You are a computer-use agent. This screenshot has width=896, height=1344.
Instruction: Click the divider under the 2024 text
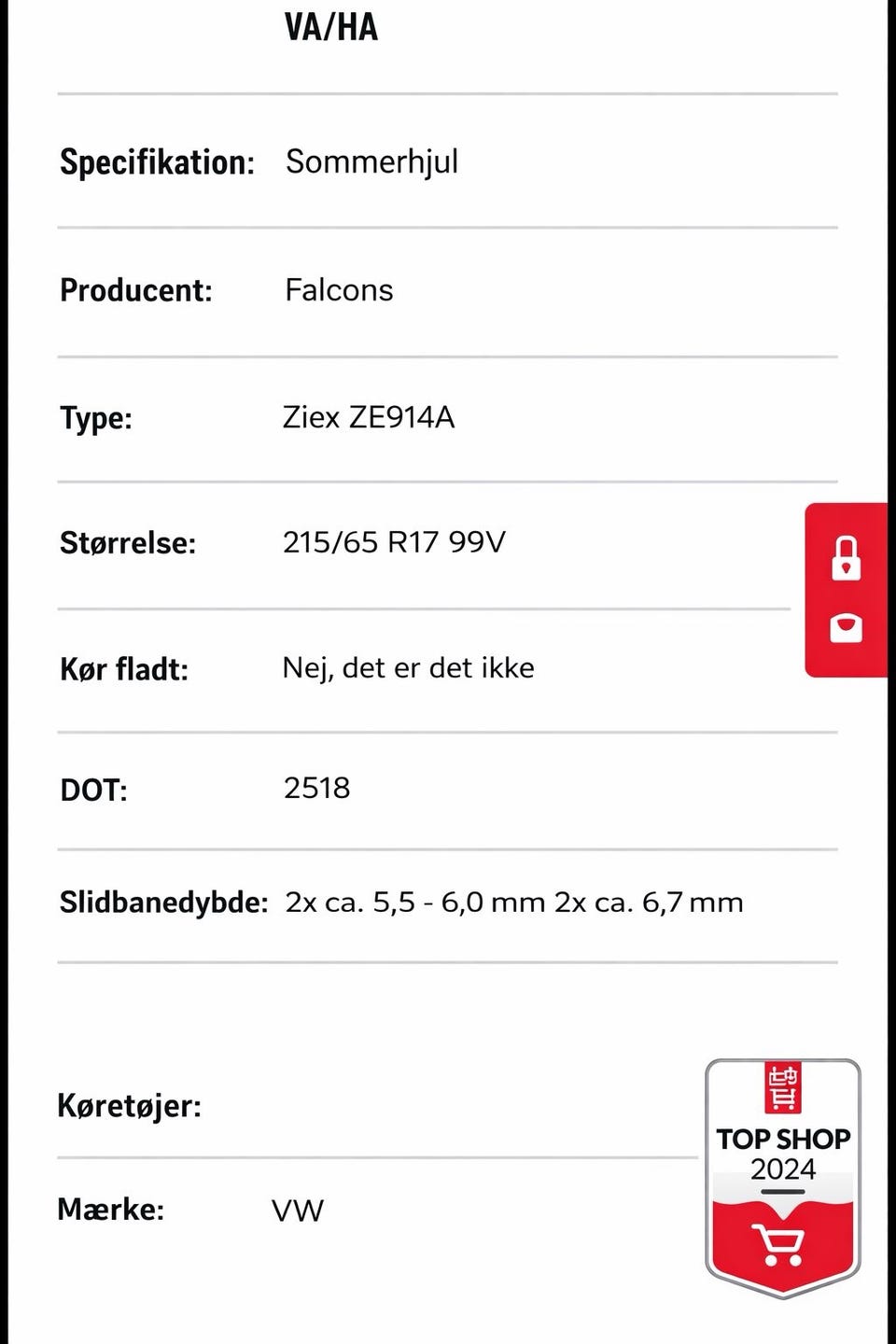pyautogui.click(x=782, y=1190)
